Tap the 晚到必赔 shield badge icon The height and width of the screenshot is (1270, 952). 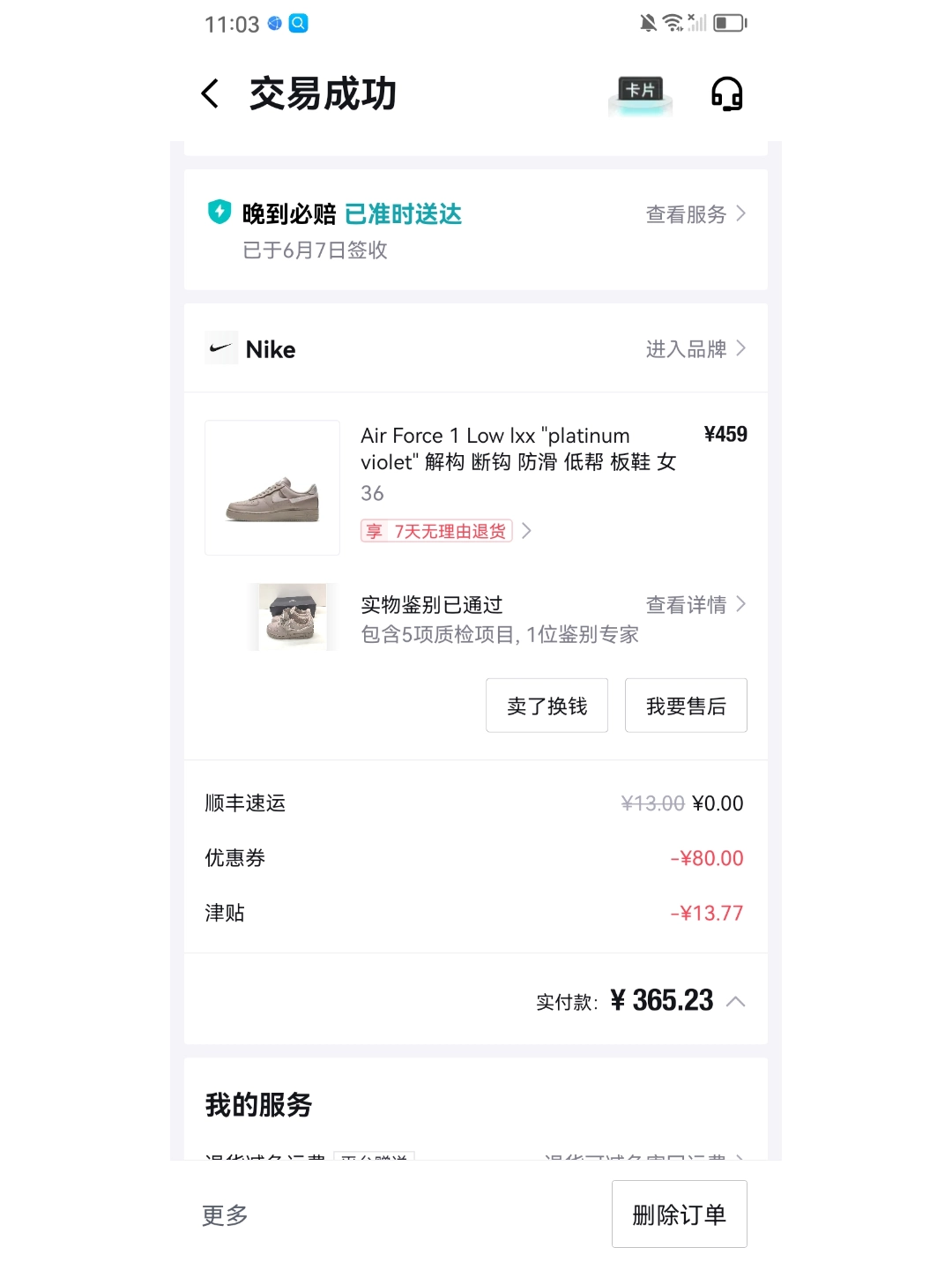point(219,213)
